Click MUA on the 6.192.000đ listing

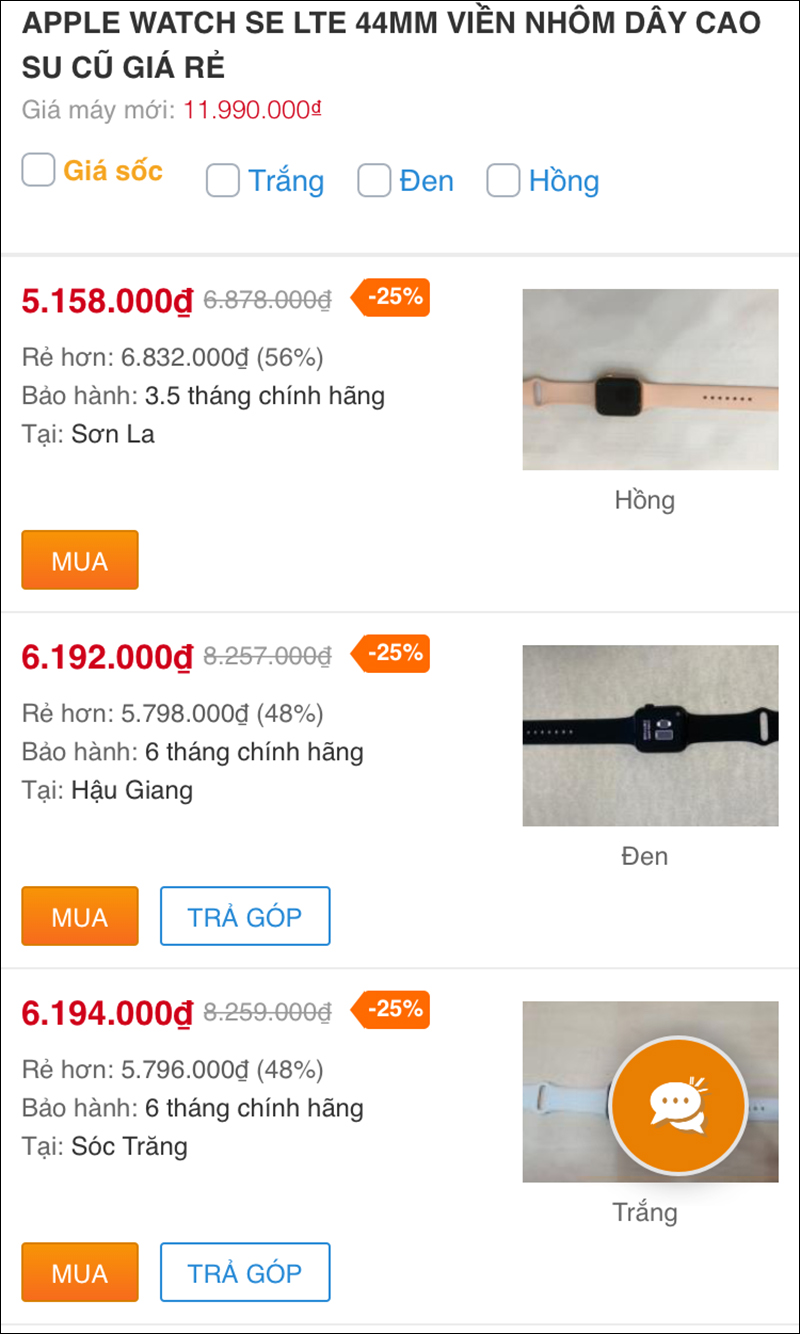[79, 916]
